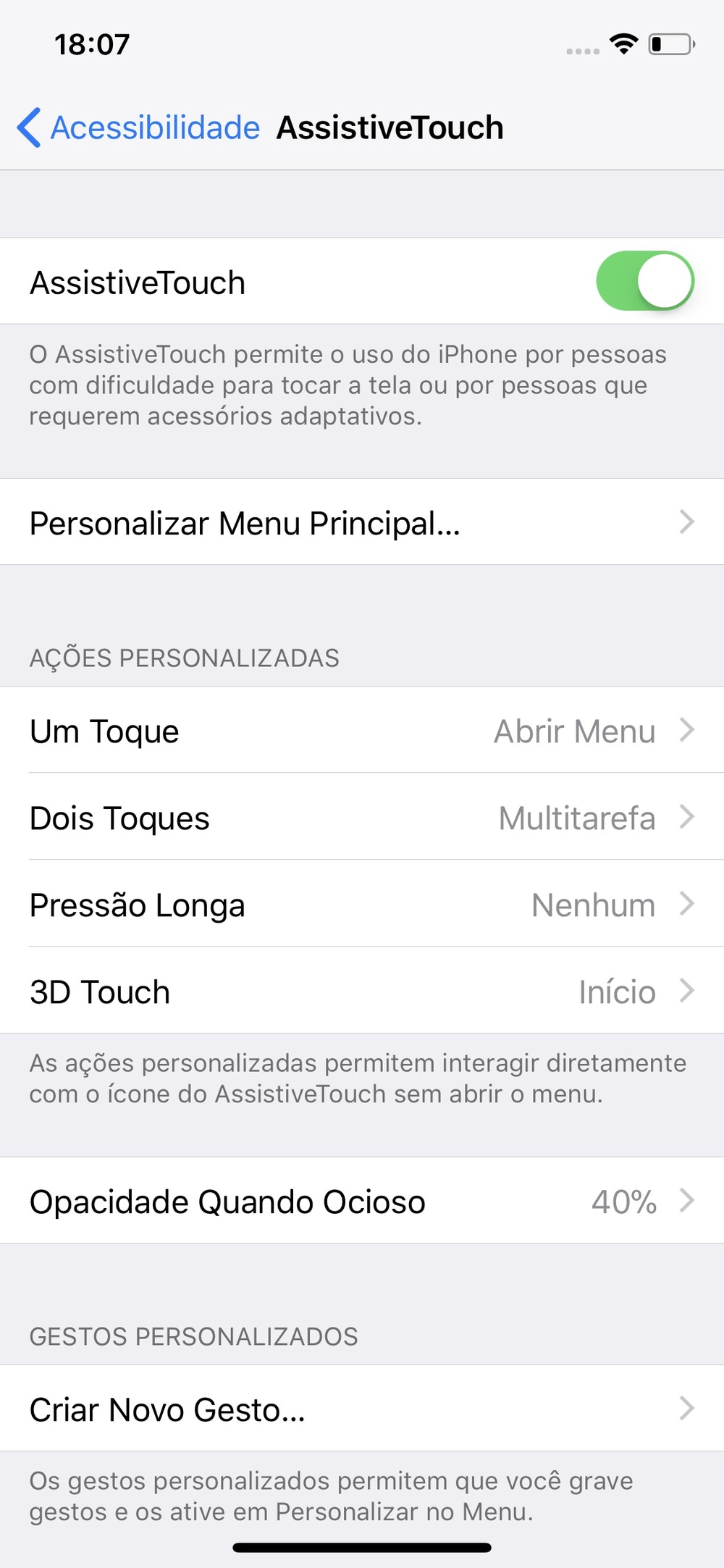The width and height of the screenshot is (724, 1568).
Task: Change the Um Toque action
Action: click(362, 730)
